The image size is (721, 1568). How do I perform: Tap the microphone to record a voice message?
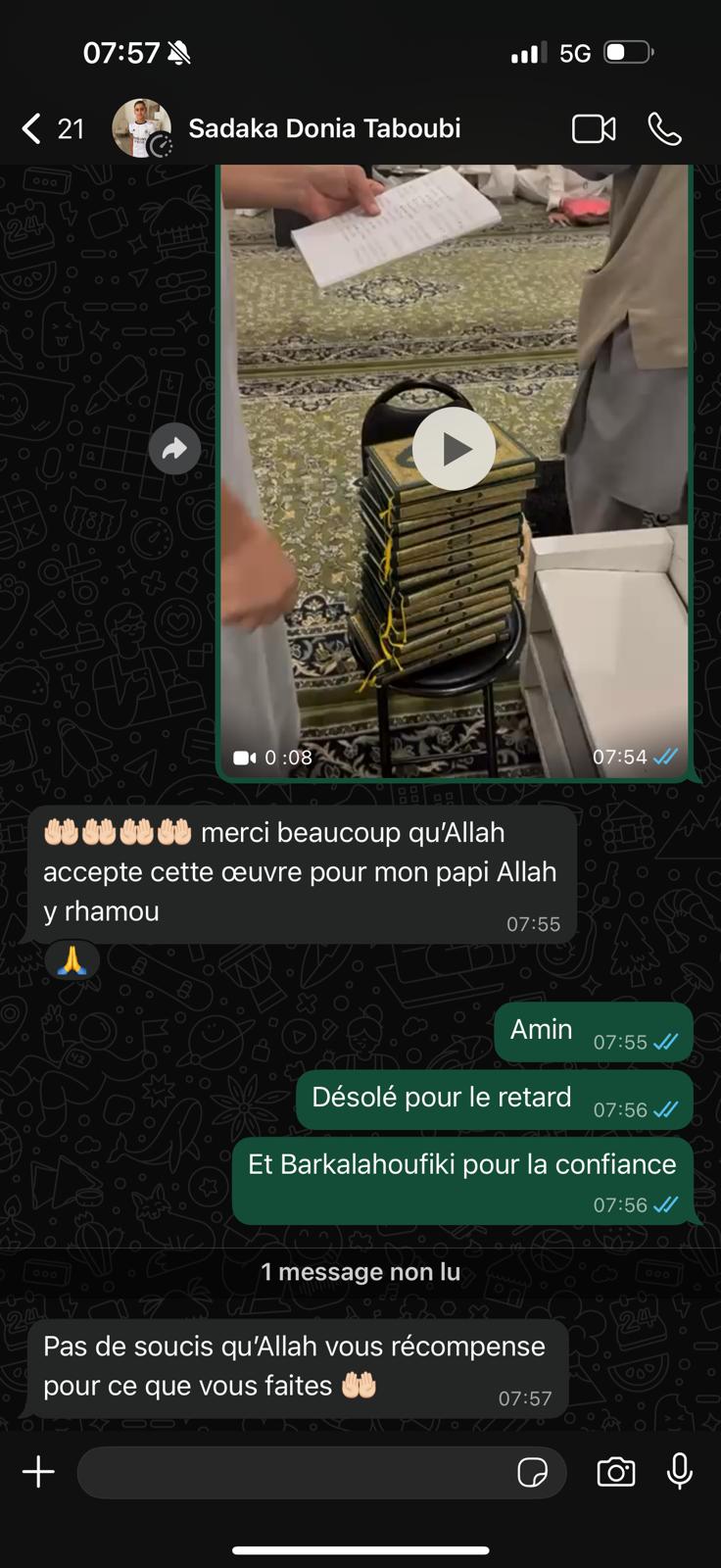point(678,1471)
